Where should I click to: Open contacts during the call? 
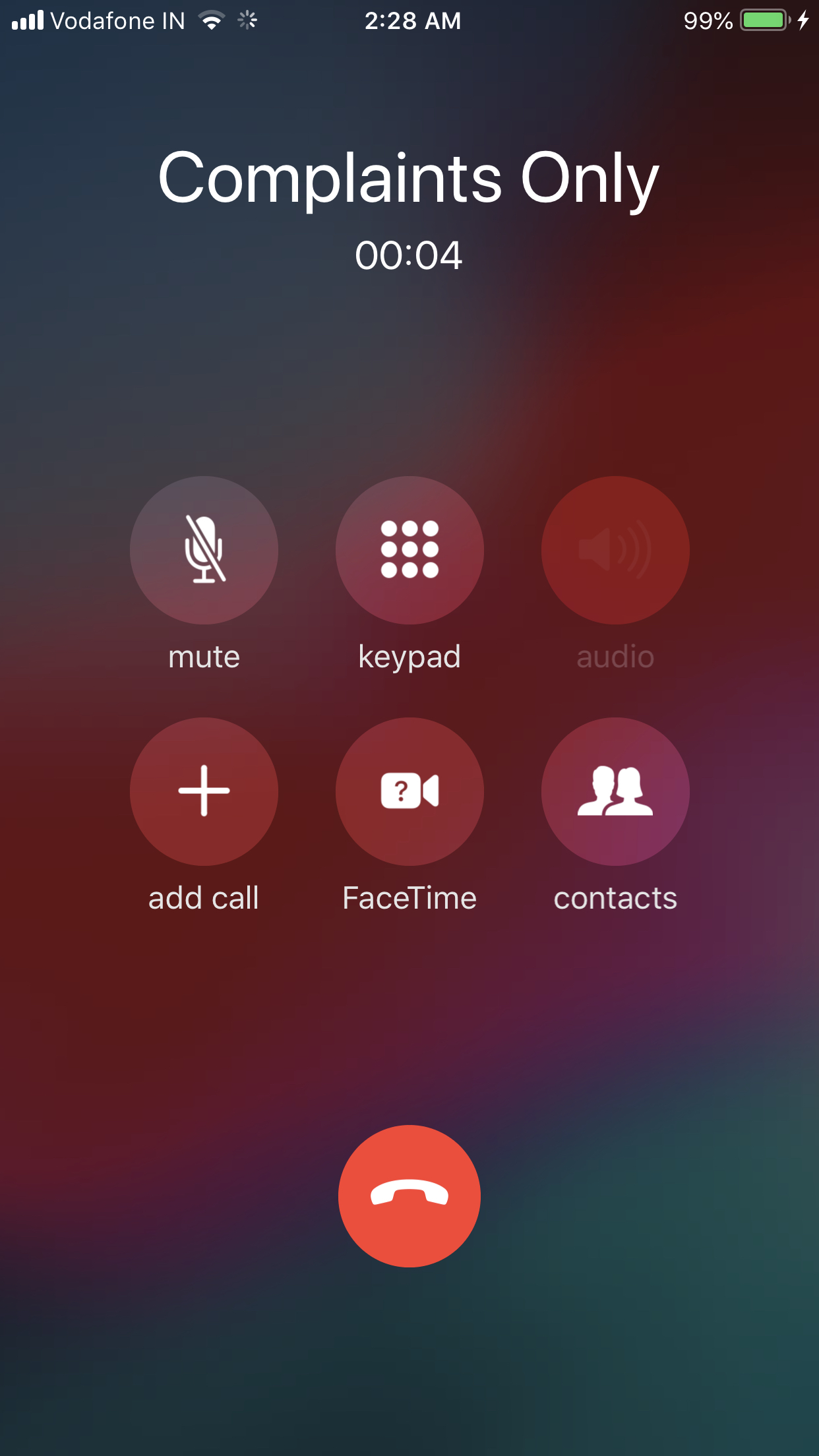point(615,791)
